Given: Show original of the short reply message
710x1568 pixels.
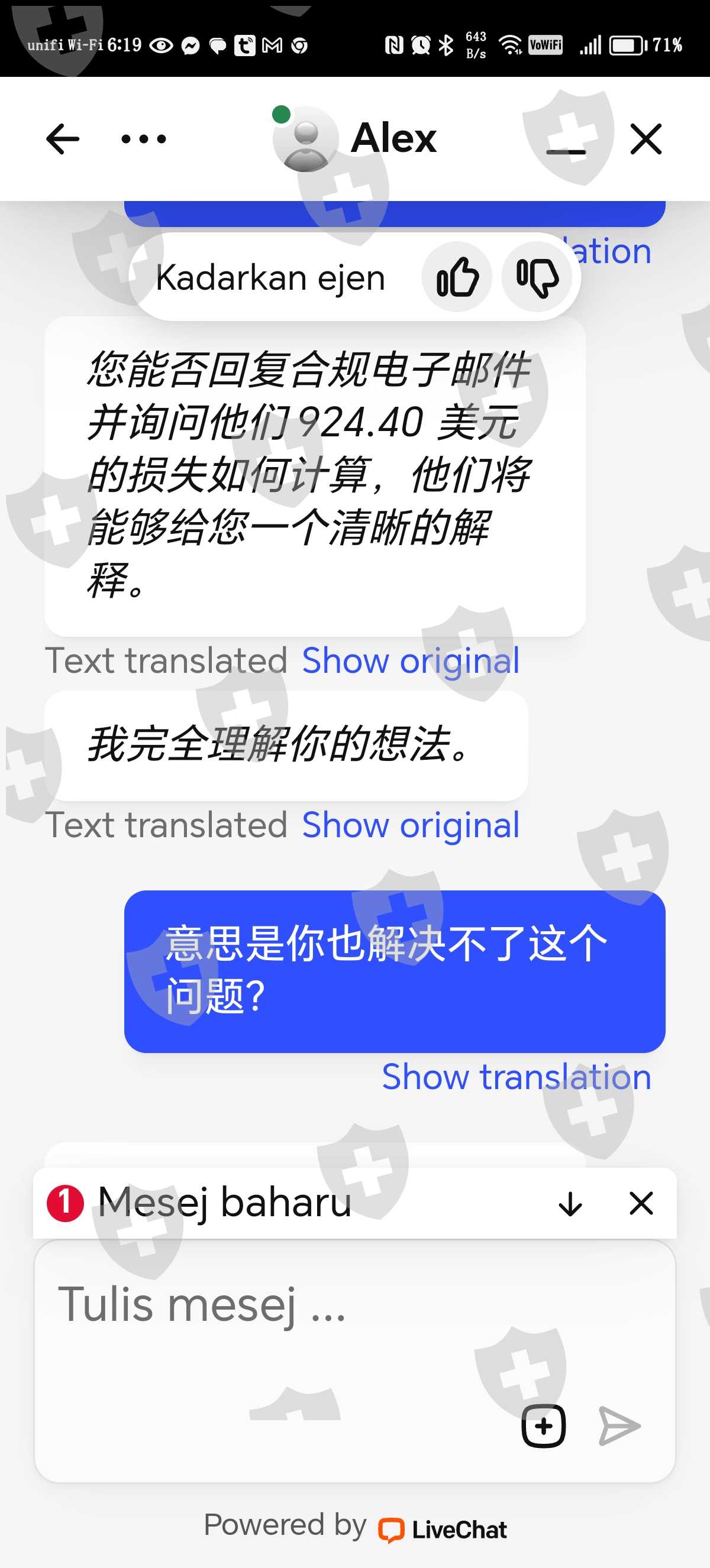Looking at the screenshot, I should (x=411, y=825).
